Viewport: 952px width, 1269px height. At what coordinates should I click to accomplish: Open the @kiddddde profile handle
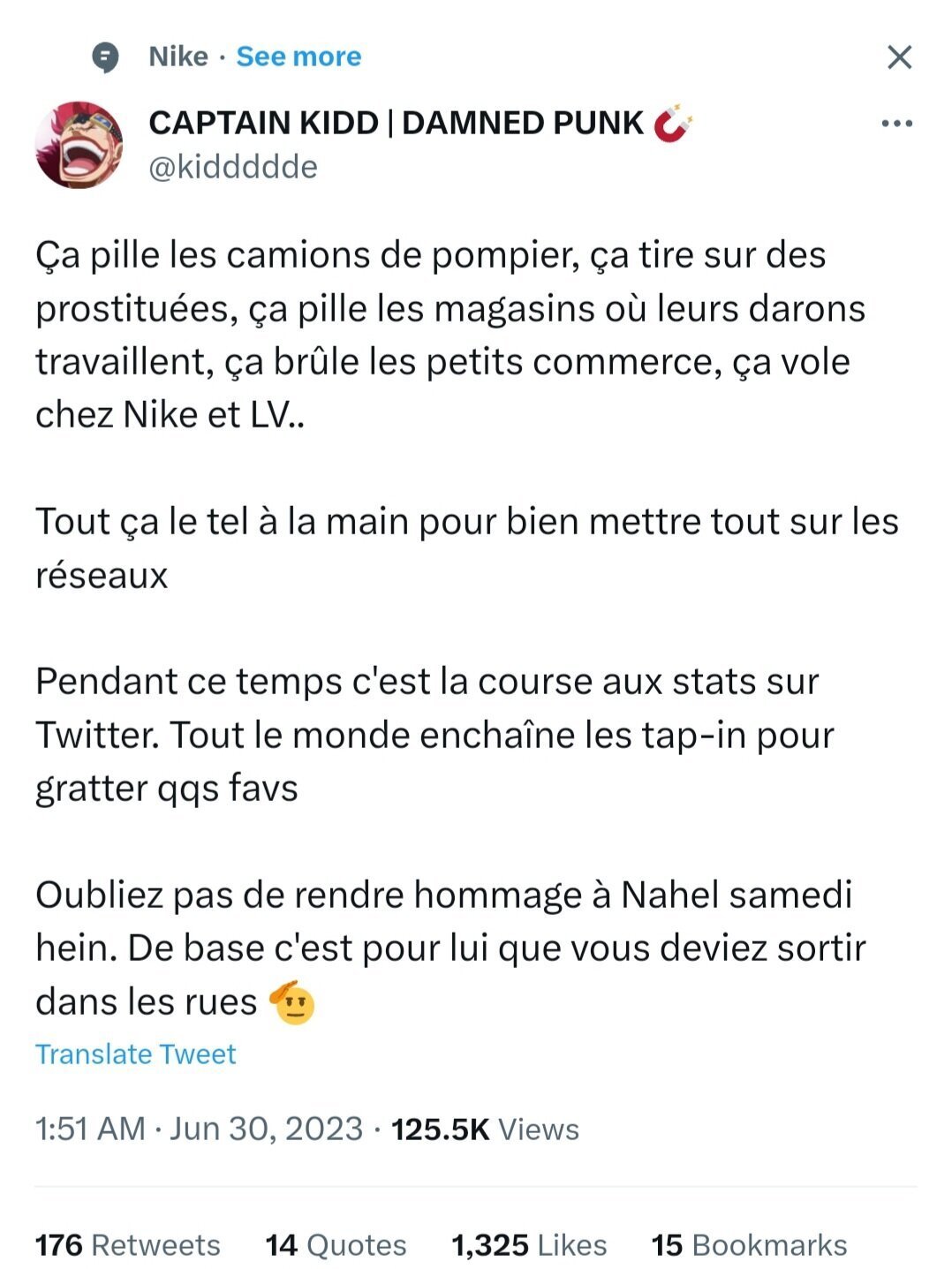[x=233, y=167]
